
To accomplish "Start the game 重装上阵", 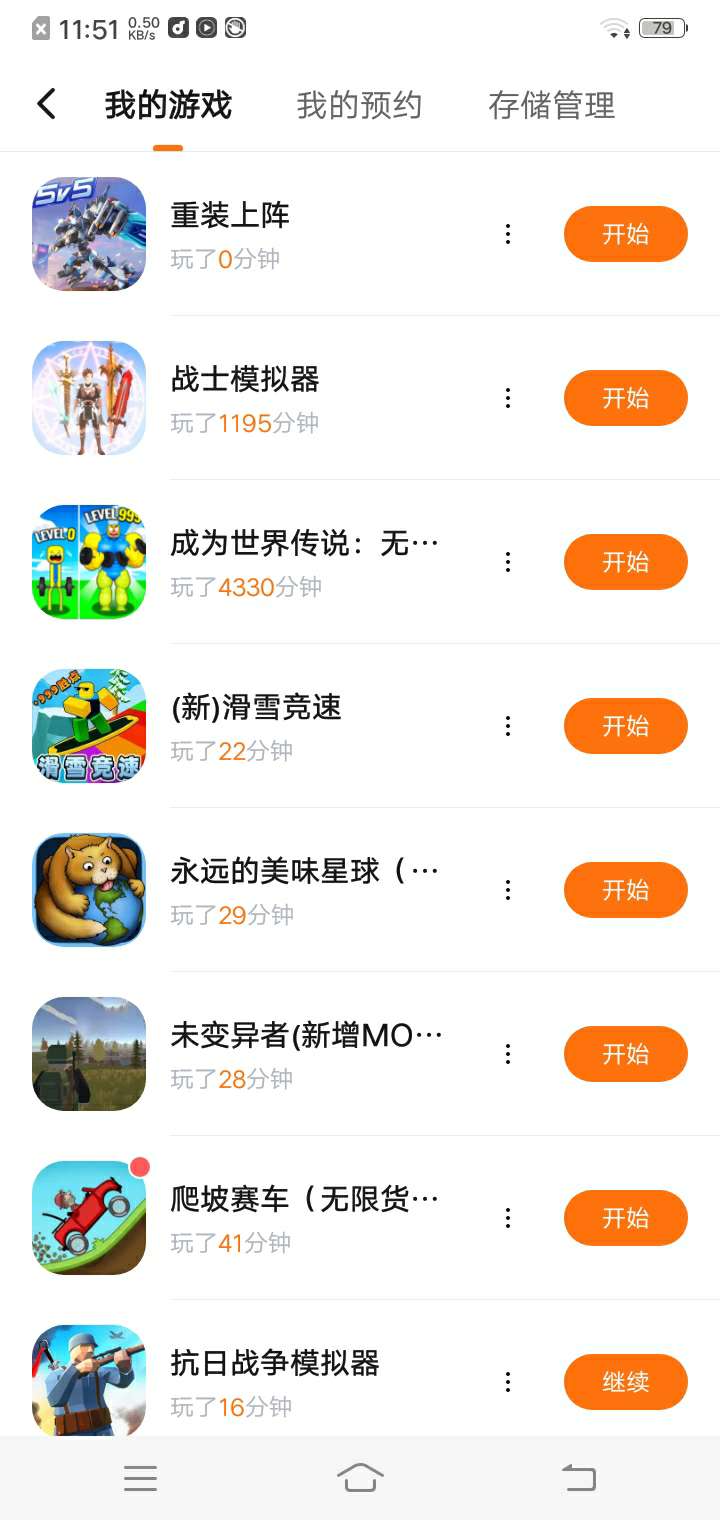I will tap(625, 234).
